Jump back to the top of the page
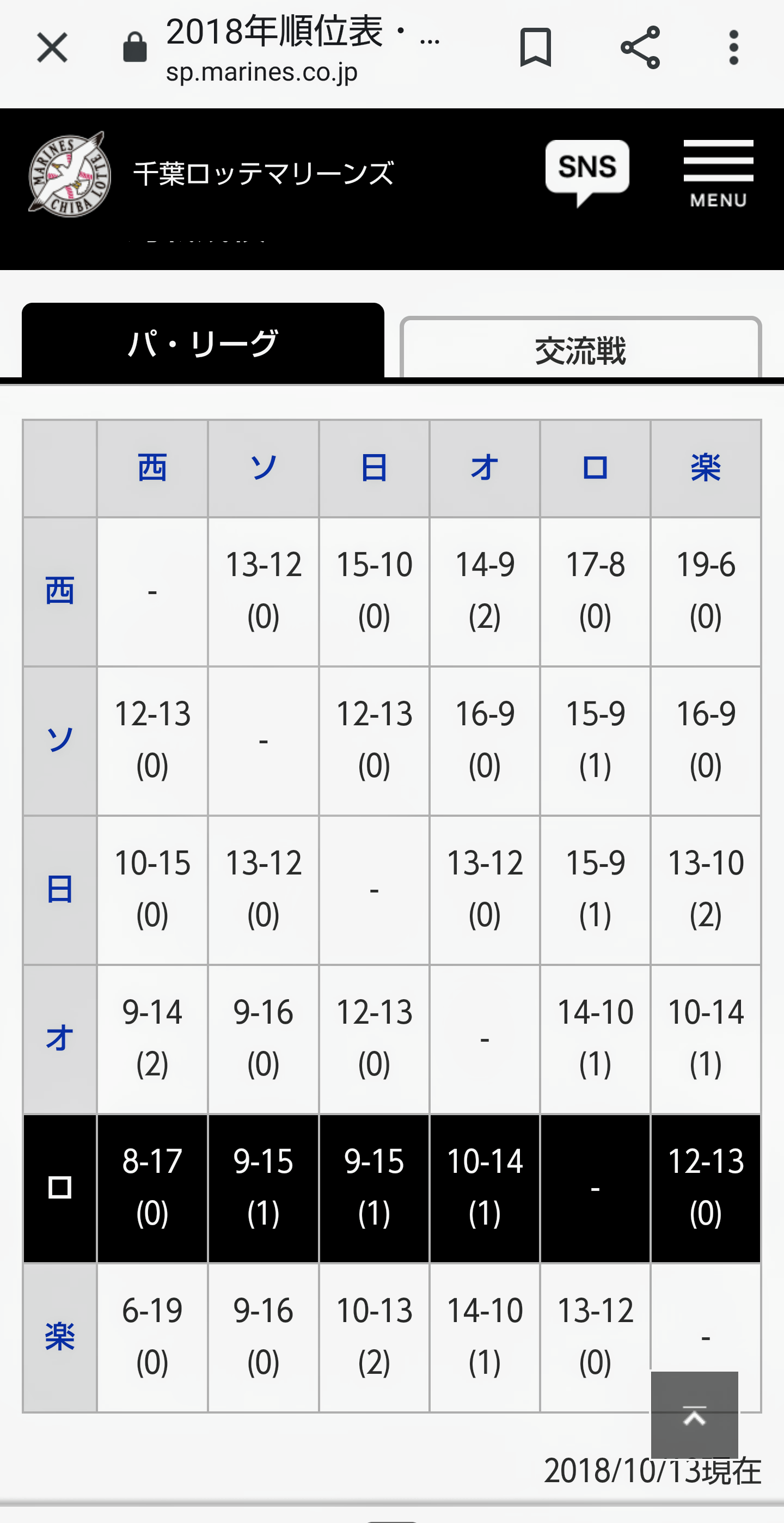 tap(694, 1415)
